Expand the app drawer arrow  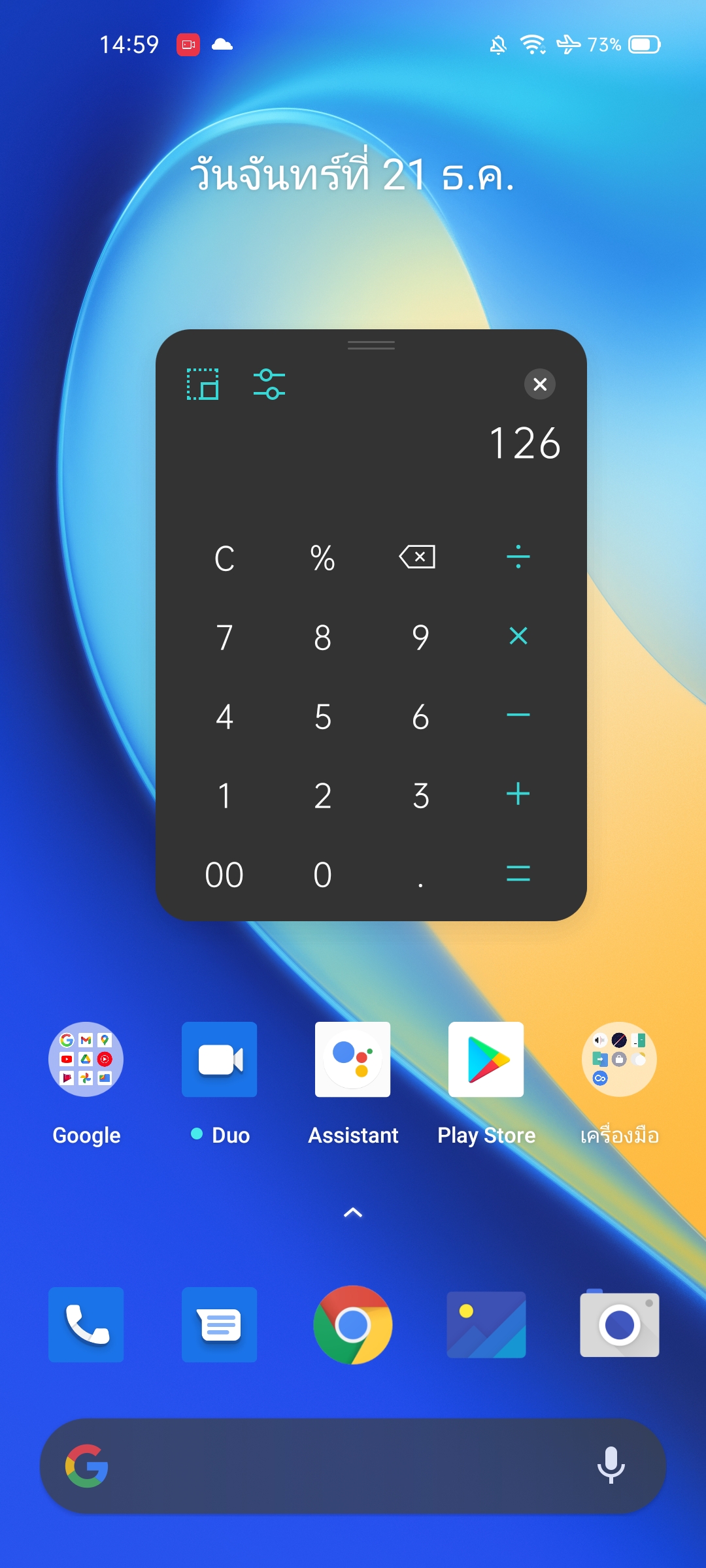click(353, 1213)
